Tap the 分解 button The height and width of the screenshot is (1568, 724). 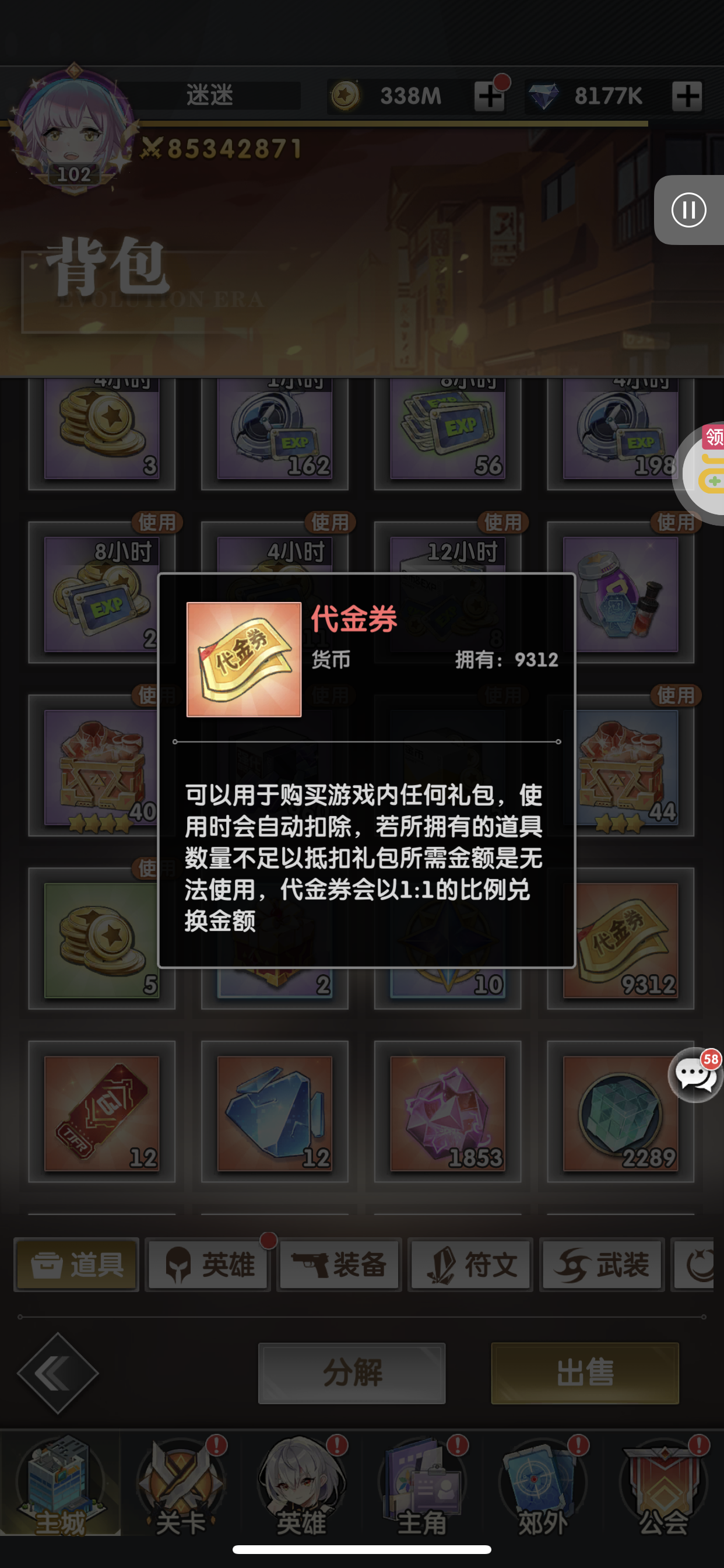click(352, 1373)
